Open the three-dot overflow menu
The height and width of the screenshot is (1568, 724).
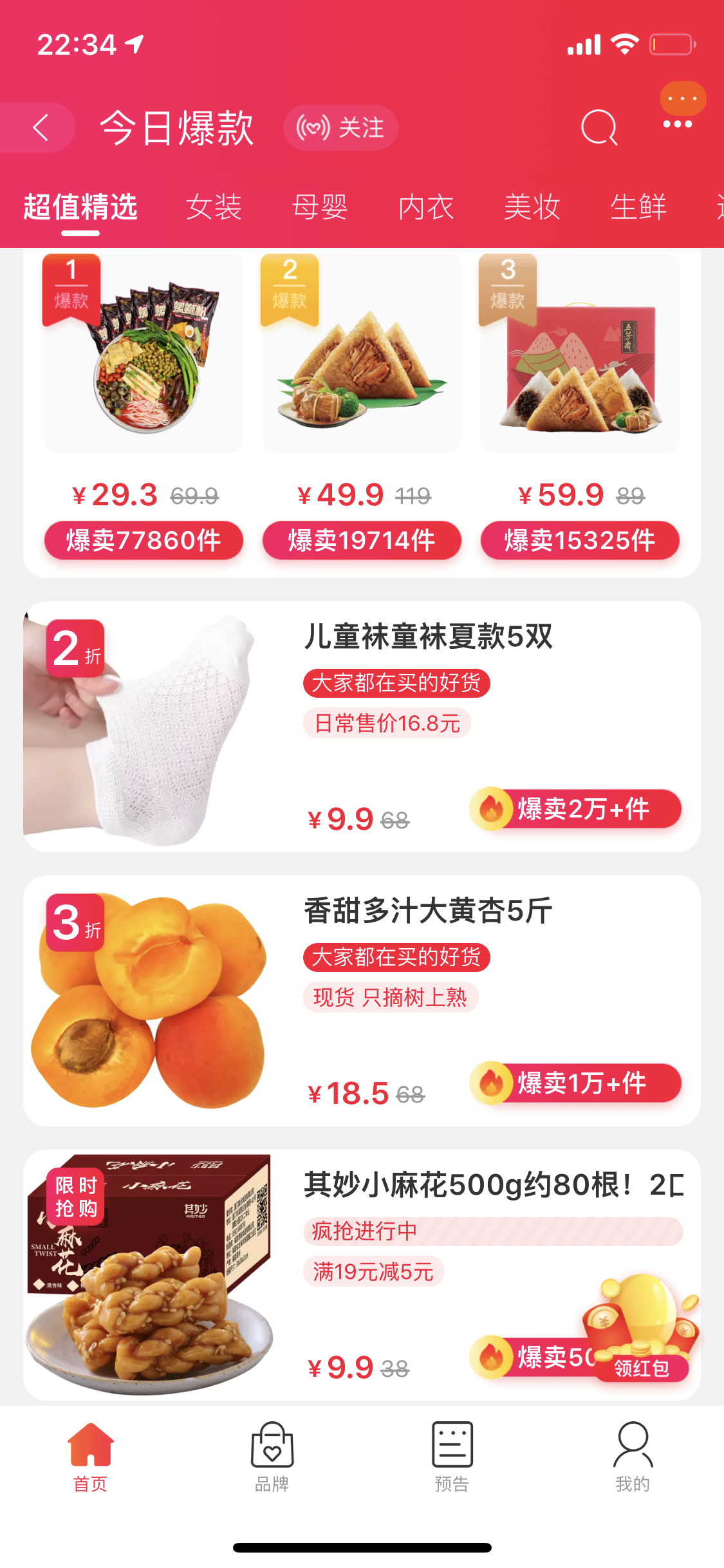click(678, 124)
